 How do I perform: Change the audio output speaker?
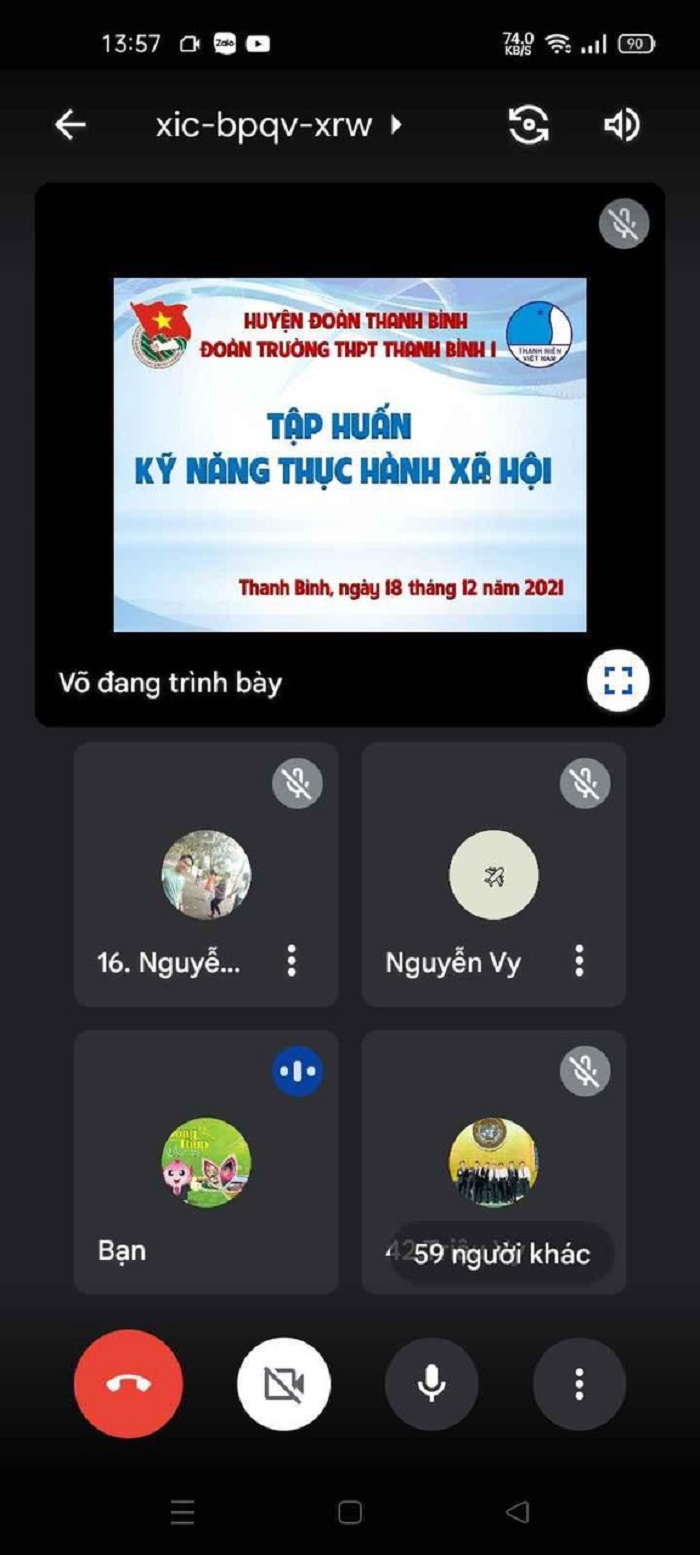(x=622, y=125)
